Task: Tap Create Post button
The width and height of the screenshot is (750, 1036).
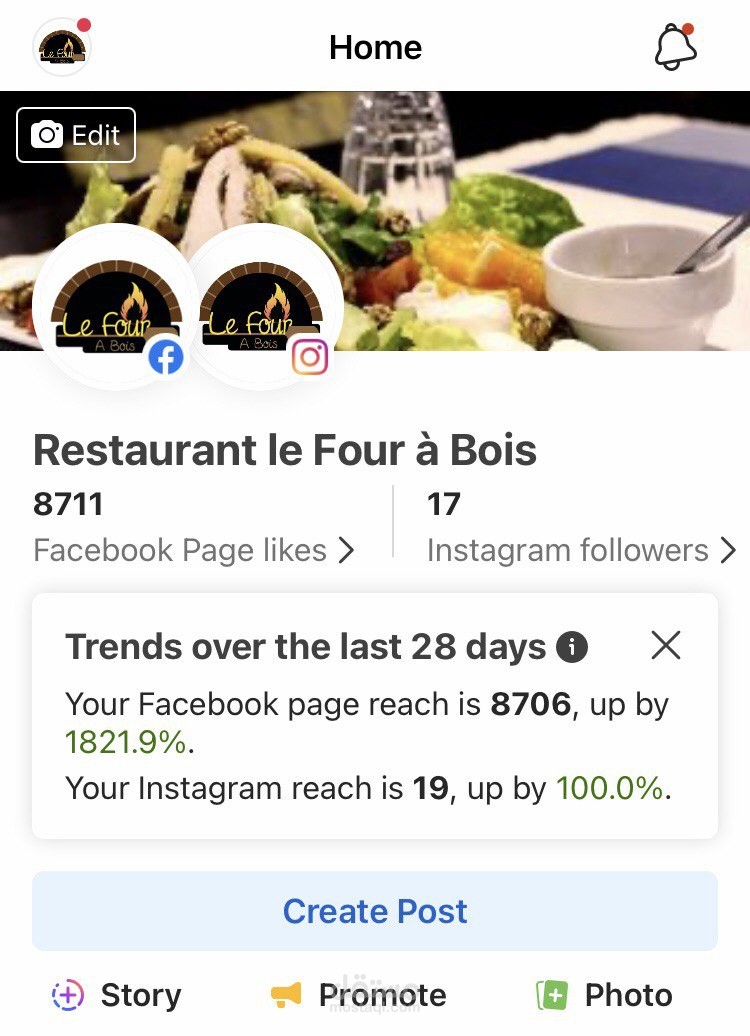Action: point(375,911)
